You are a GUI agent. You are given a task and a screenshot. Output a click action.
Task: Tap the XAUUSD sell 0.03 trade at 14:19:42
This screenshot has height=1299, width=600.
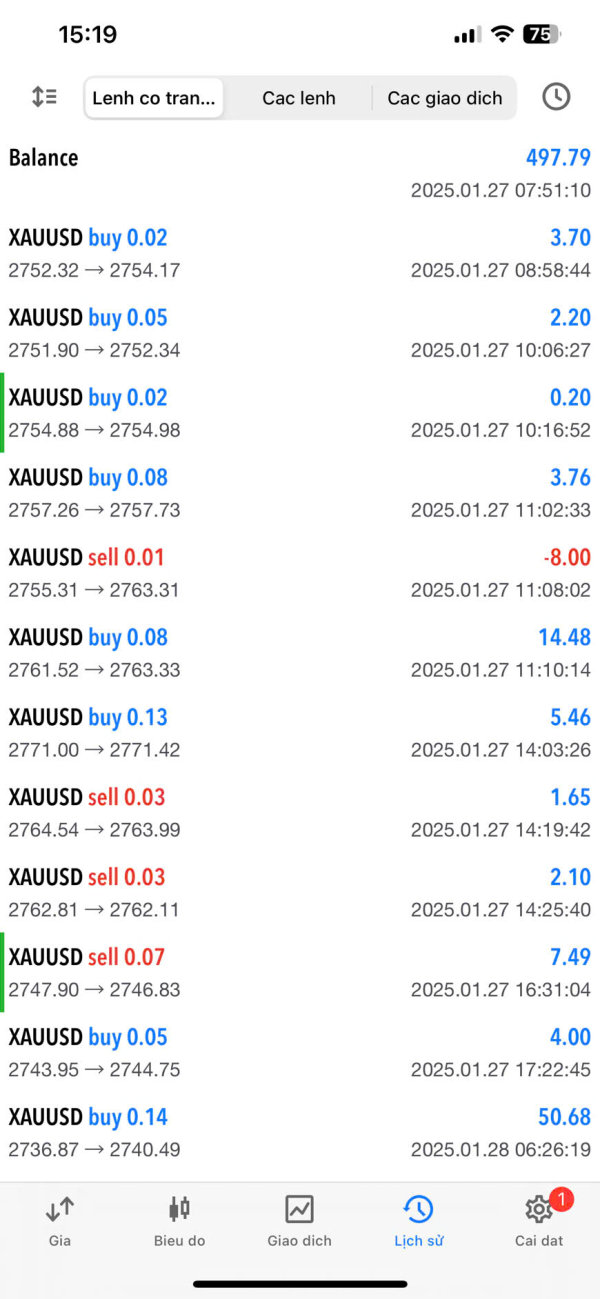tap(300, 812)
